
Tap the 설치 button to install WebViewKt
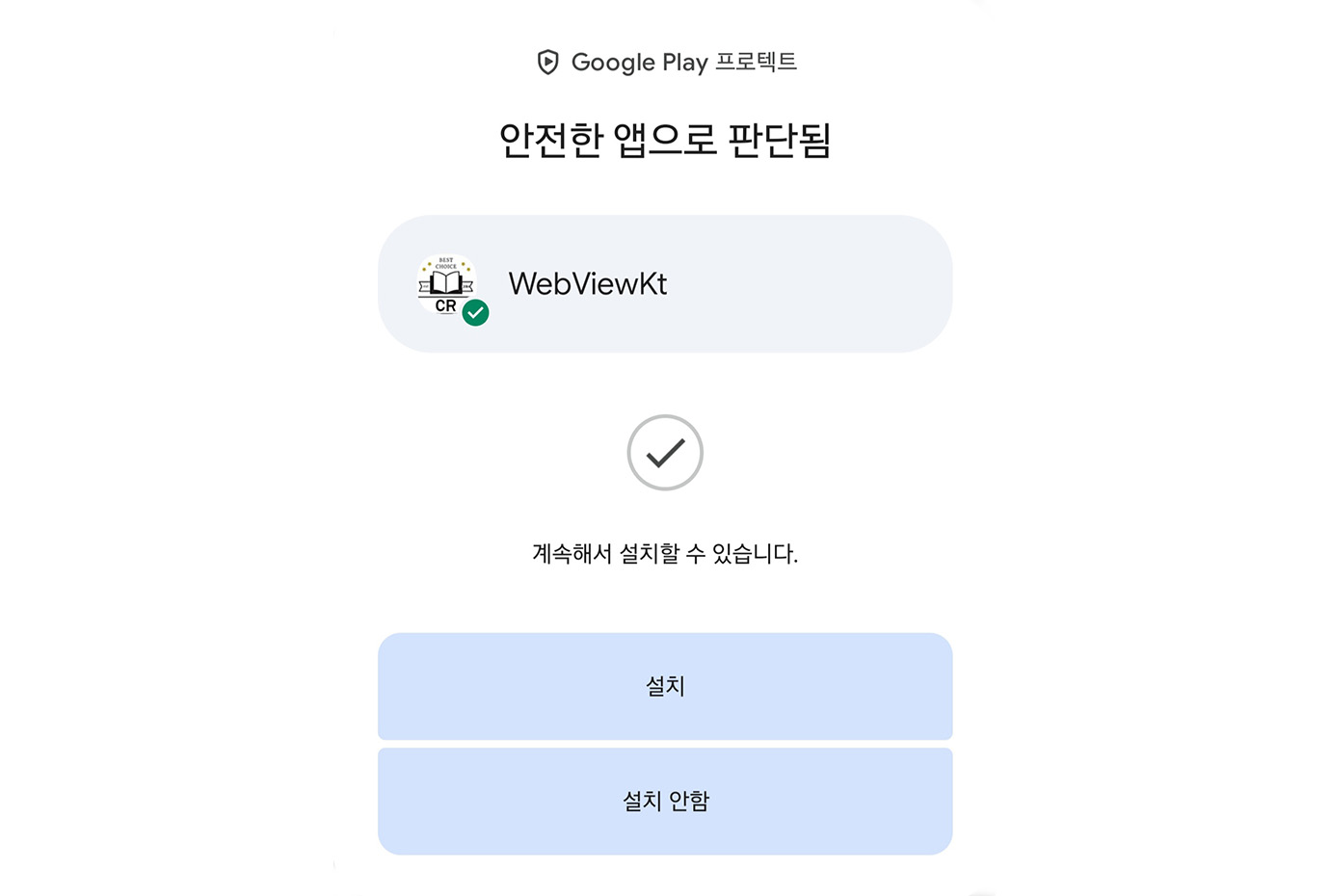point(665,686)
